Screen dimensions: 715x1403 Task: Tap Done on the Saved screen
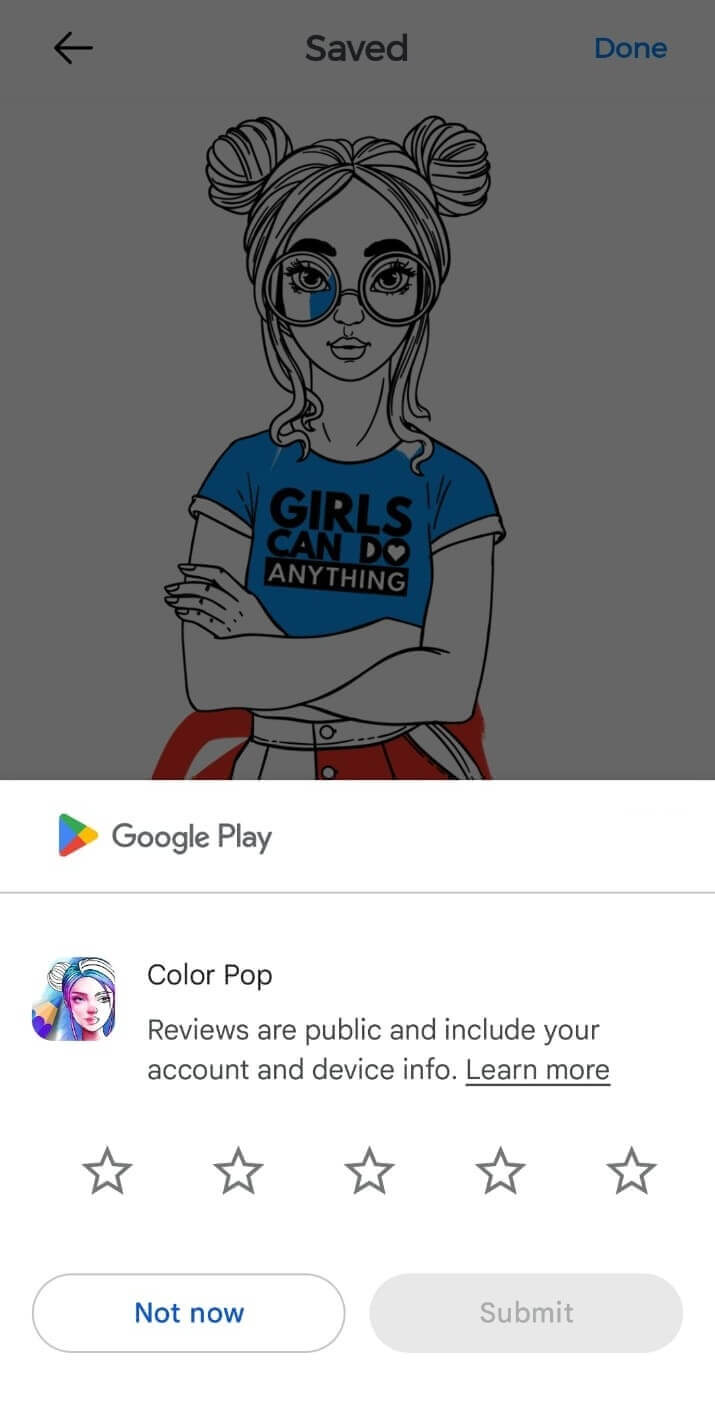pyautogui.click(x=630, y=48)
